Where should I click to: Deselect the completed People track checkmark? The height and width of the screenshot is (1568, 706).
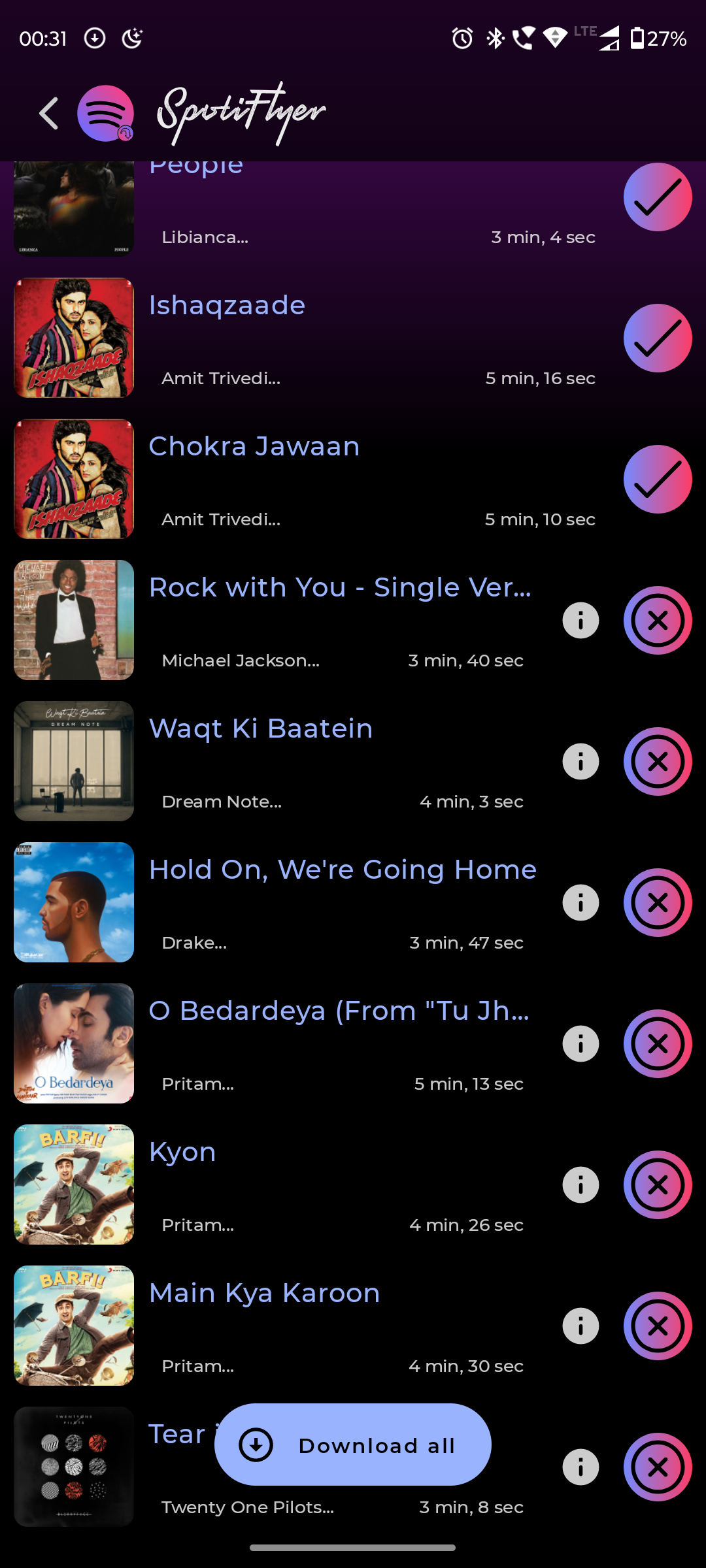point(658,196)
